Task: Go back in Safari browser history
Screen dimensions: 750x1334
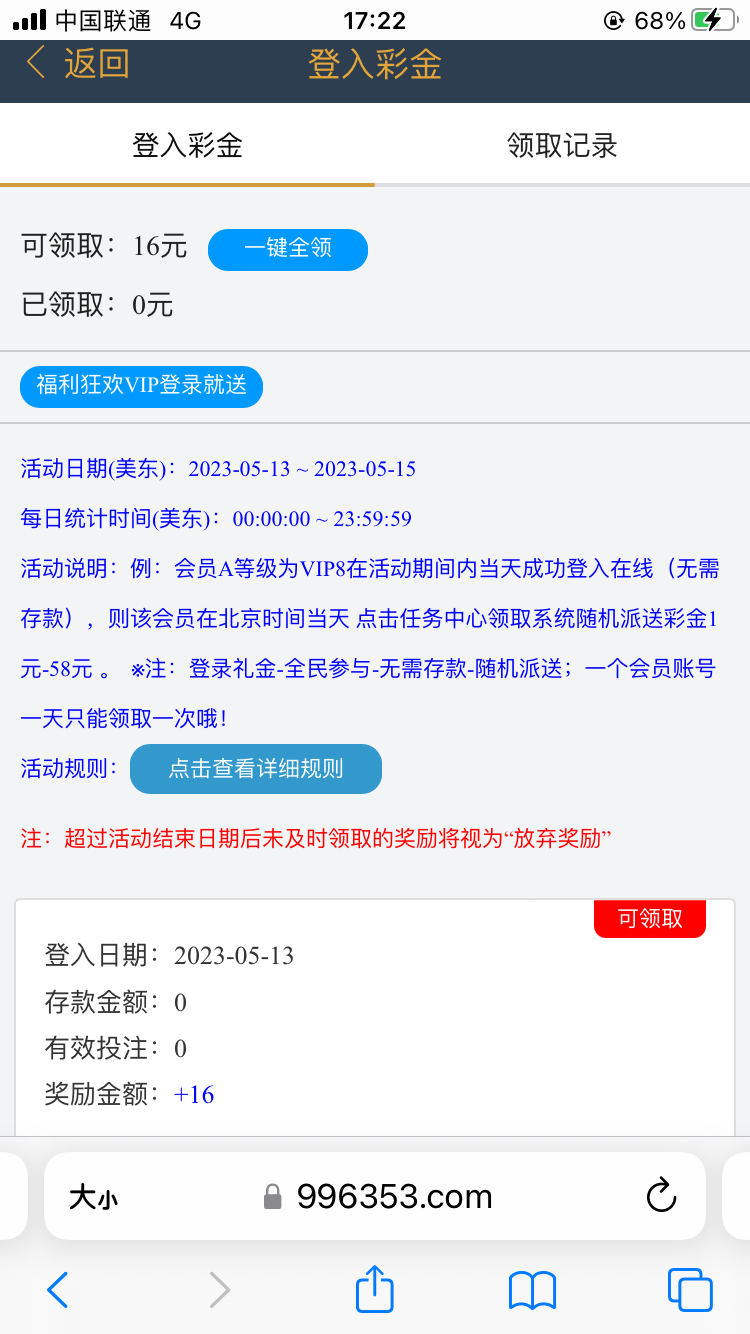Action: point(58,1290)
